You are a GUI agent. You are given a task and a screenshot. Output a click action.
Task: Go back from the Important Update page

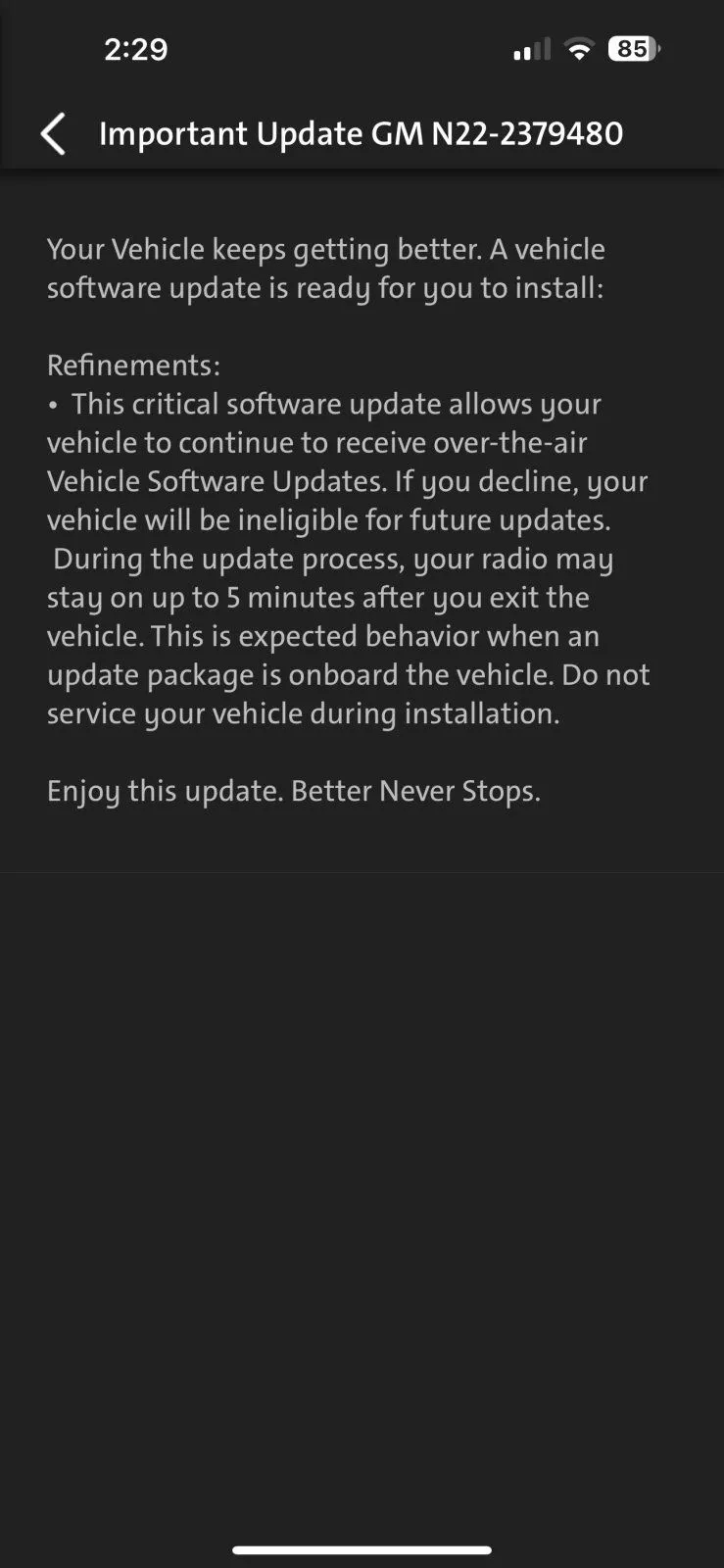point(53,133)
